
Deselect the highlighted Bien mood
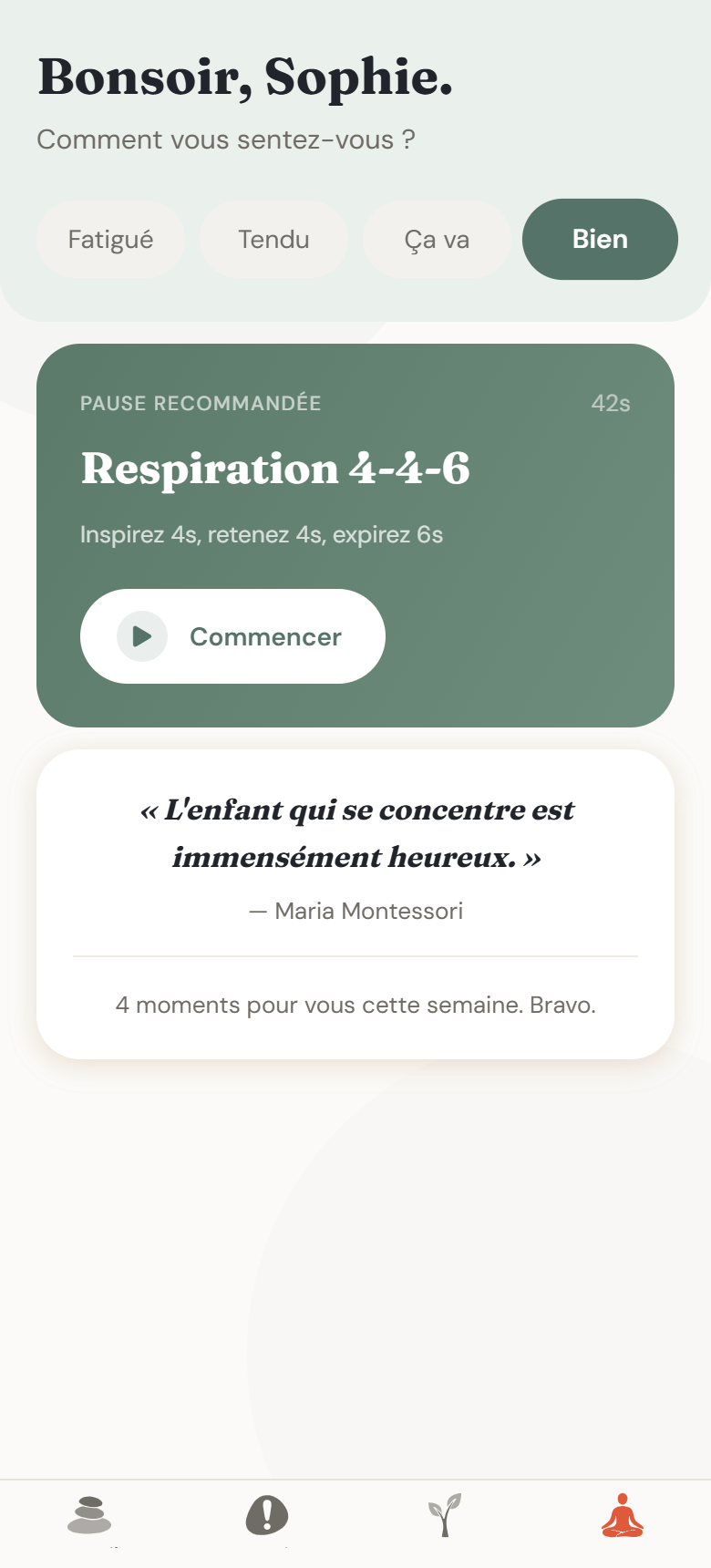(x=600, y=239)
